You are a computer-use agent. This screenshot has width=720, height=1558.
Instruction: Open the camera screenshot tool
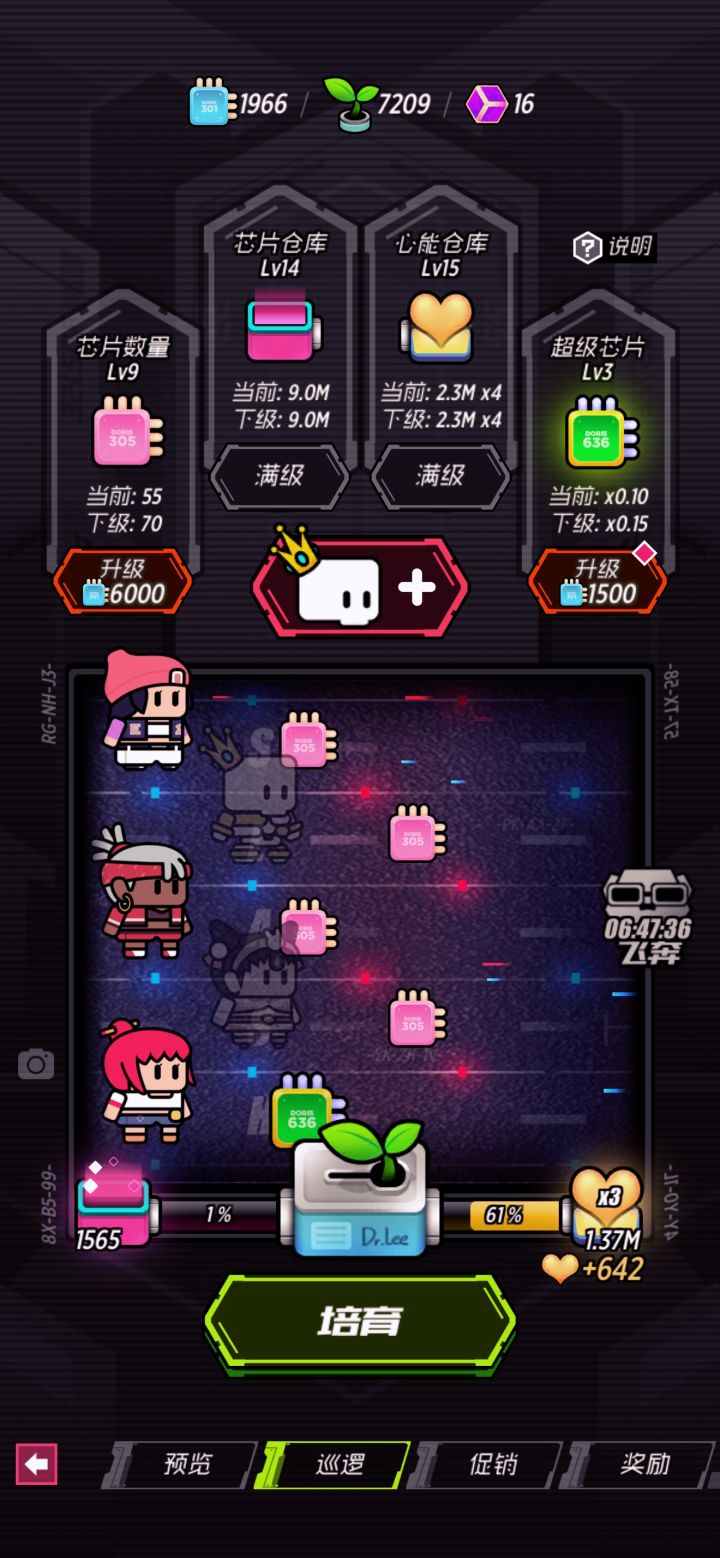36,1063
